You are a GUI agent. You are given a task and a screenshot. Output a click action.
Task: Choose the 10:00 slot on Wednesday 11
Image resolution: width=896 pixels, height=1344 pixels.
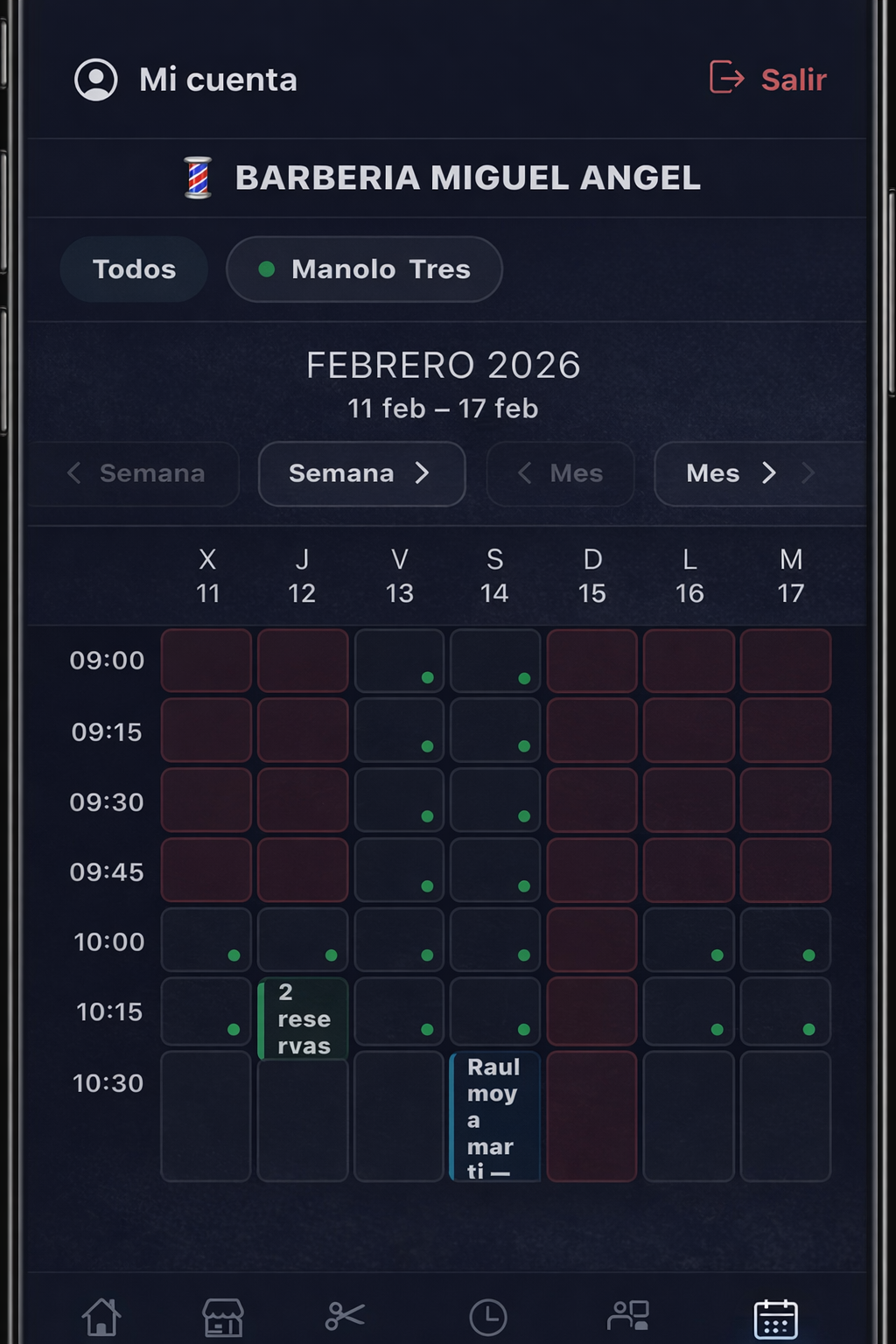[206, 940]
